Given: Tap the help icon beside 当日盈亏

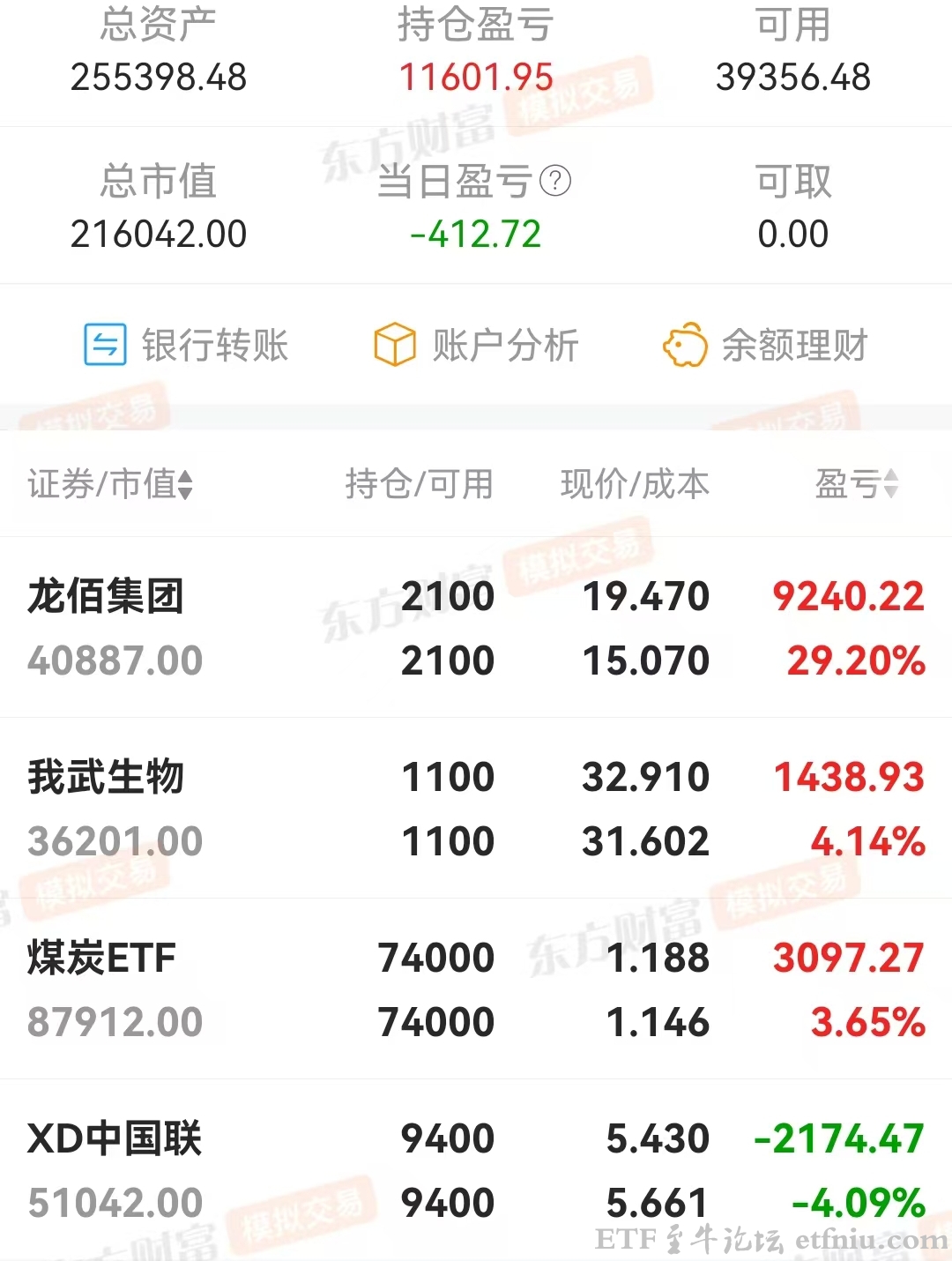Looking at the screenshot, I should tap(555, 182).
